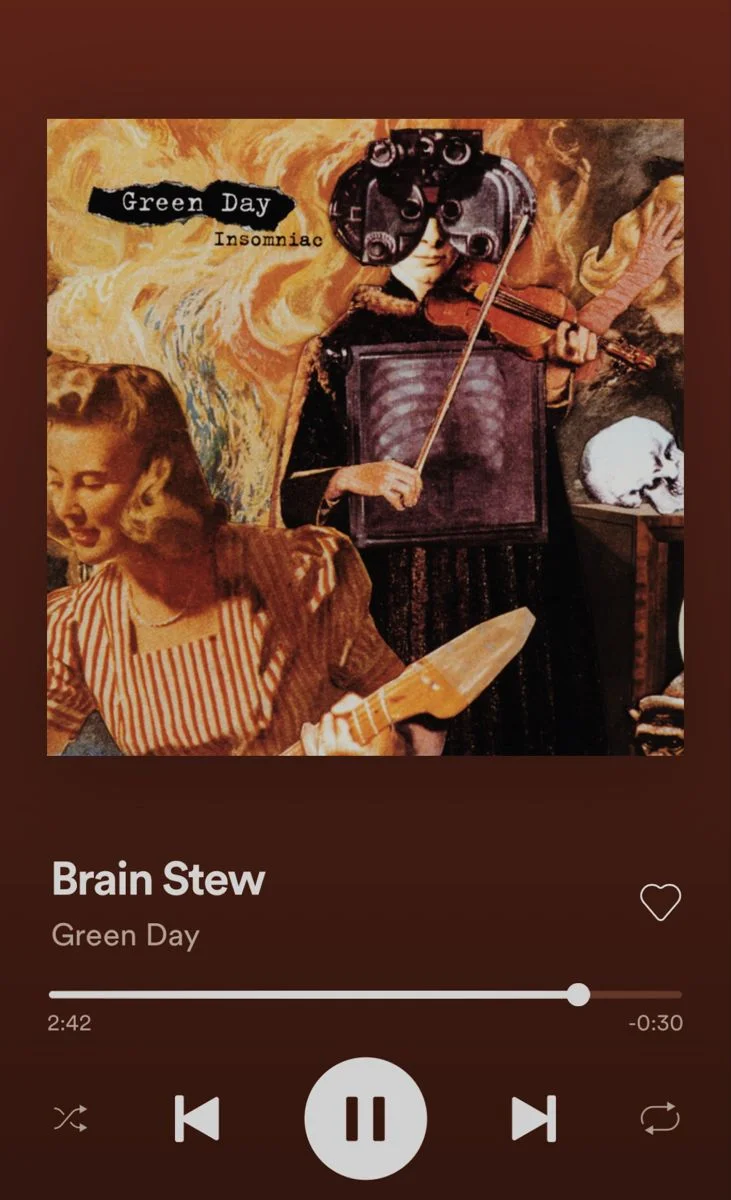Screen dimensions: 731x1200
Task: Pause the current song
Action: point(365,1118)
